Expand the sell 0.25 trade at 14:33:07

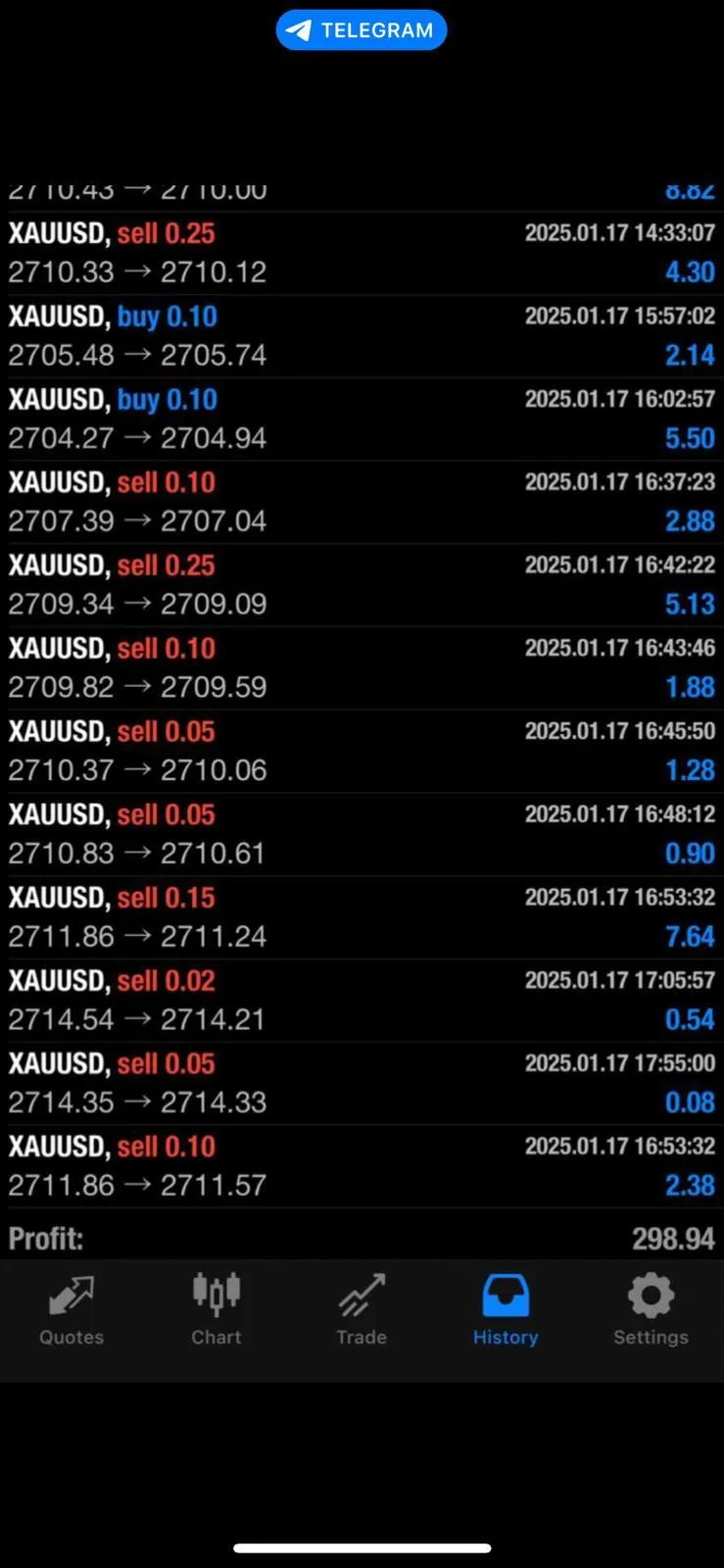(x=362, y=253)
